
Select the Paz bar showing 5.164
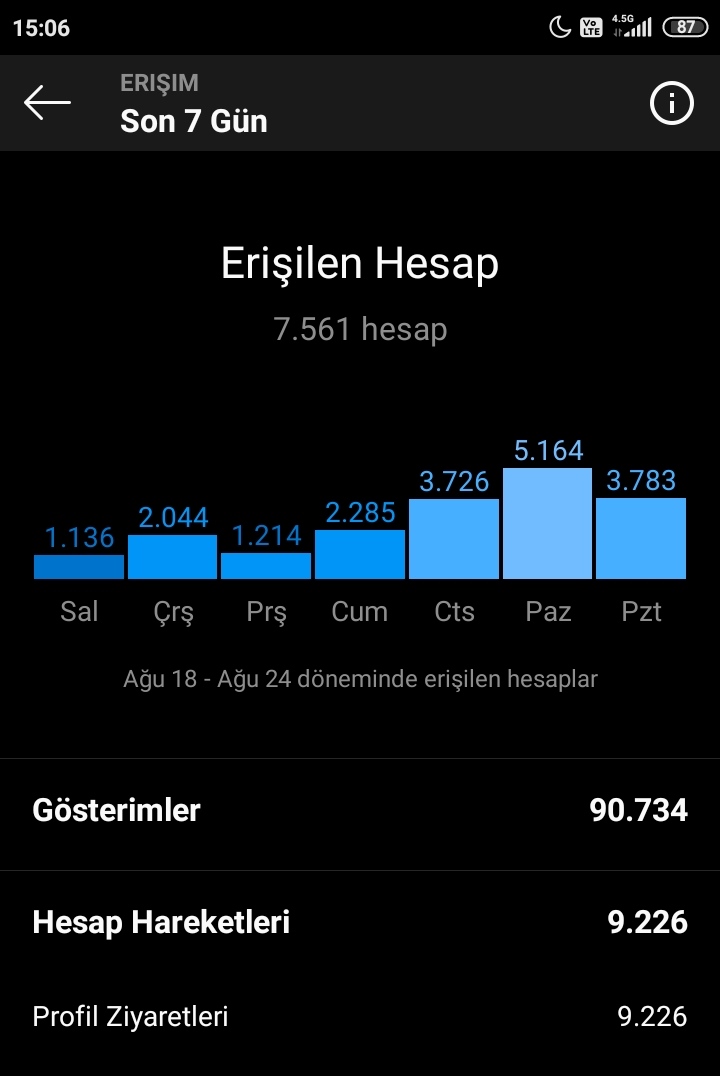[547, 524]
